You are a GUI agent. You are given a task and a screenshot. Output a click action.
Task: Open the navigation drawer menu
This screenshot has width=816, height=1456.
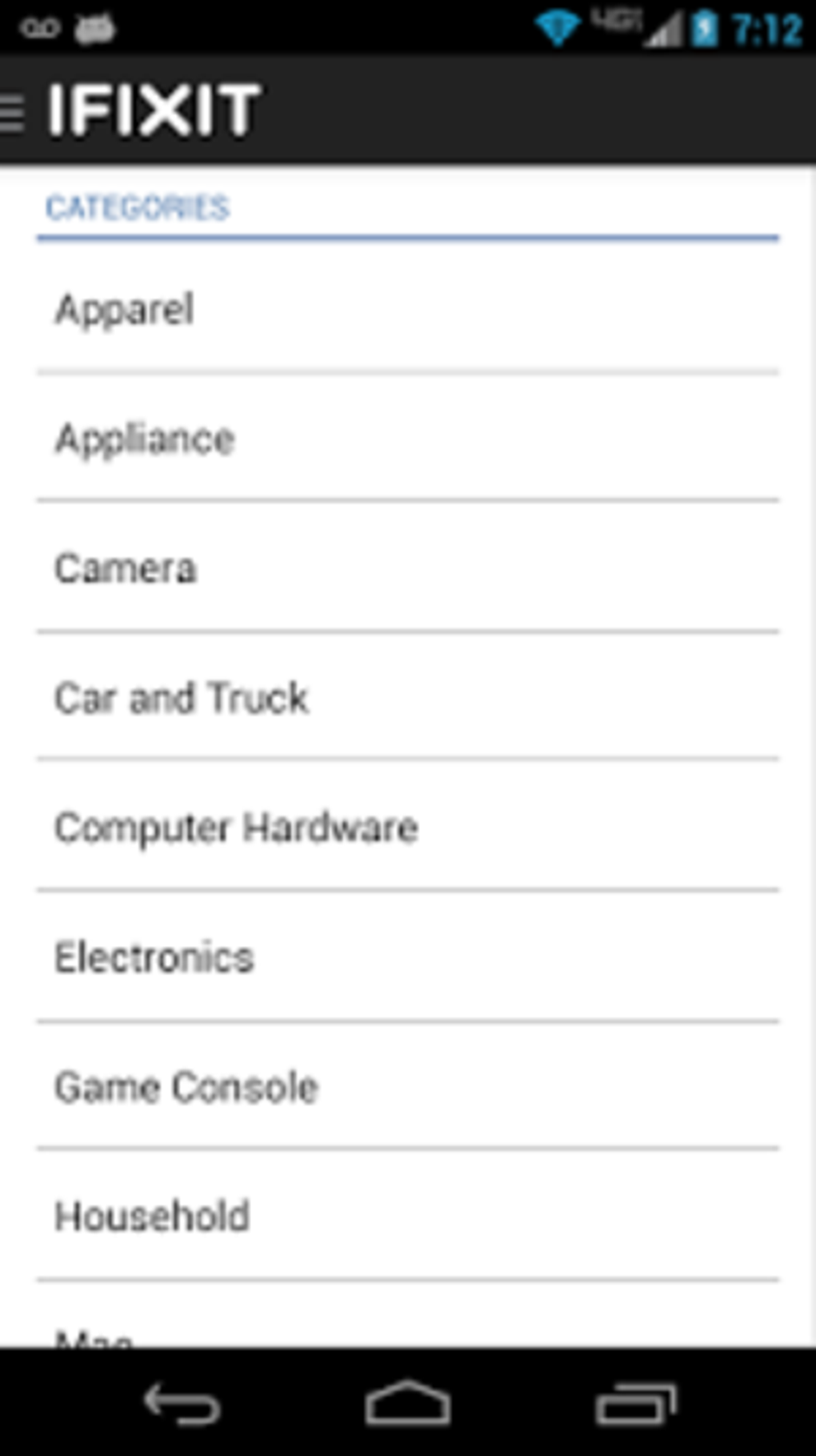coord(13,111)
